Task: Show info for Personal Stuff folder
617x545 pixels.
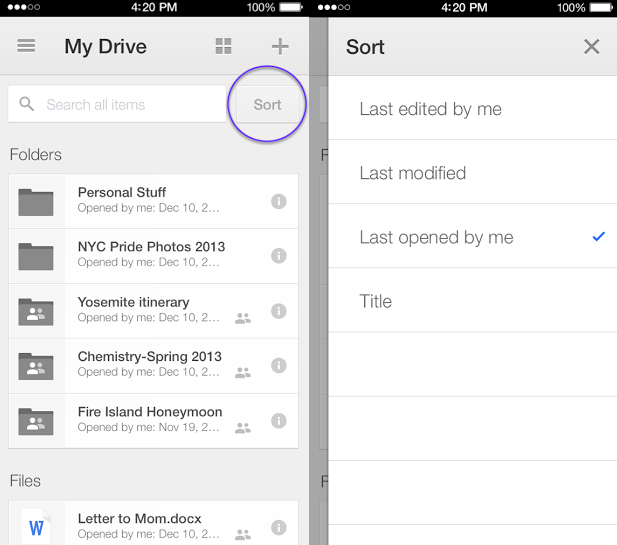Action: (279, 201)
